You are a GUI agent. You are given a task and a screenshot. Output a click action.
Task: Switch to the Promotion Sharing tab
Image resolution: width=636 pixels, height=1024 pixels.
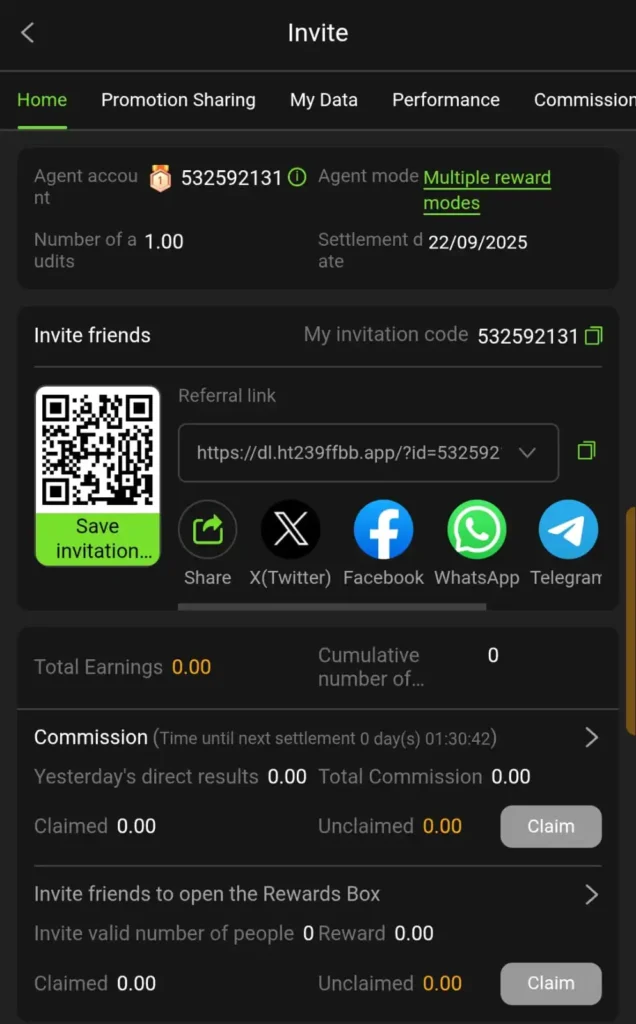178,100
